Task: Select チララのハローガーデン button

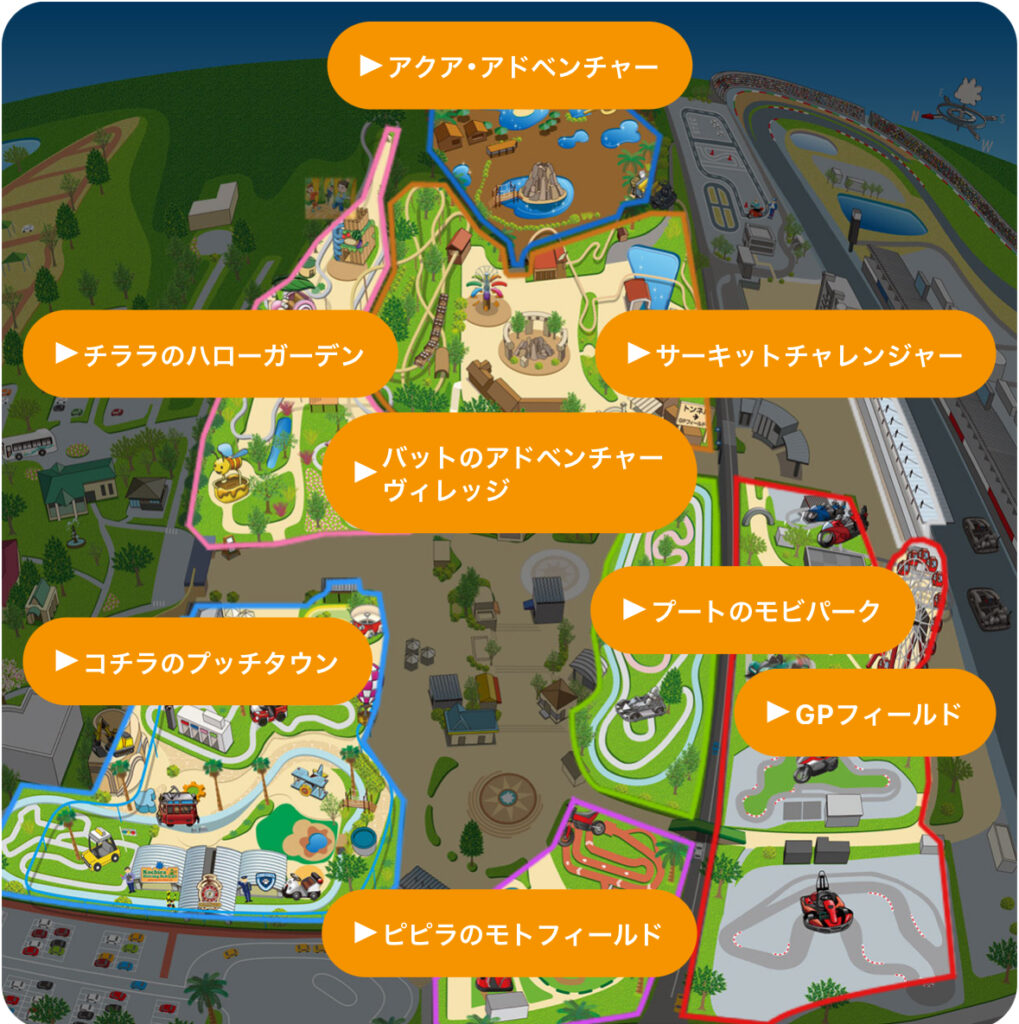Action: [209, 353]
